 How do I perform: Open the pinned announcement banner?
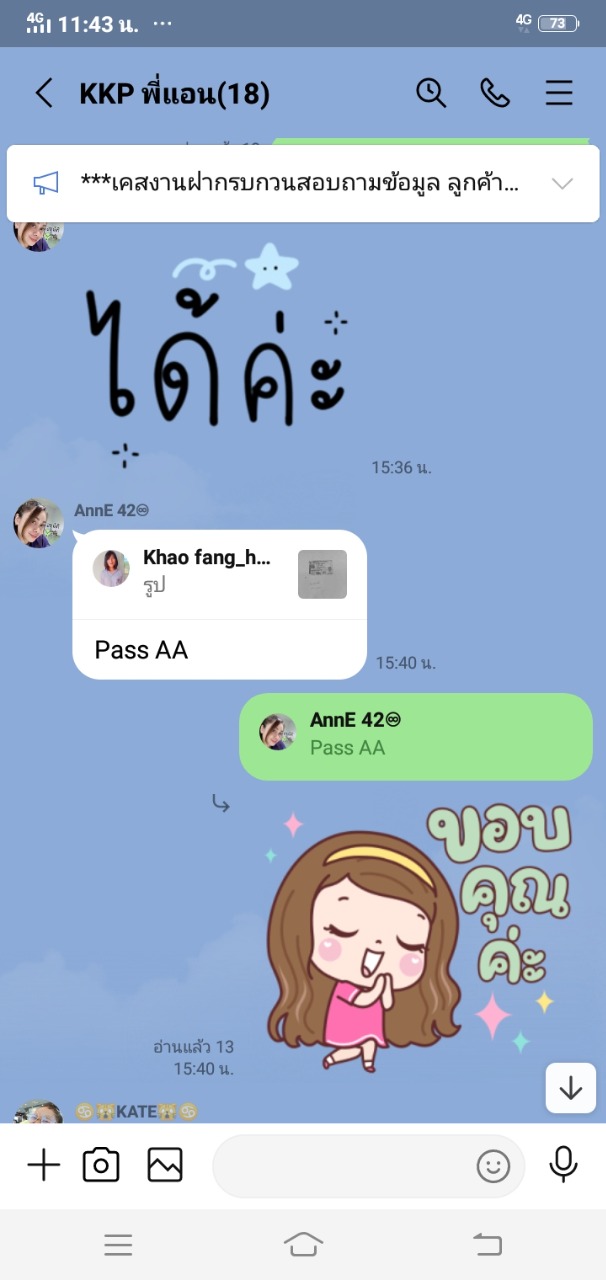(303, 183)
